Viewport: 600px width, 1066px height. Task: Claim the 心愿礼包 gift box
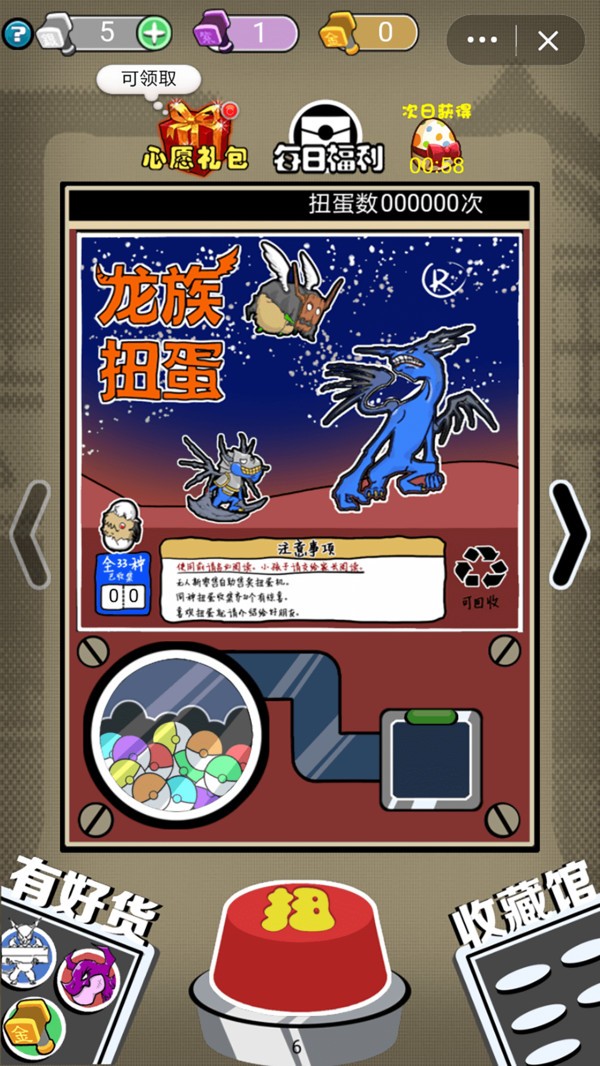pos(194,140)
